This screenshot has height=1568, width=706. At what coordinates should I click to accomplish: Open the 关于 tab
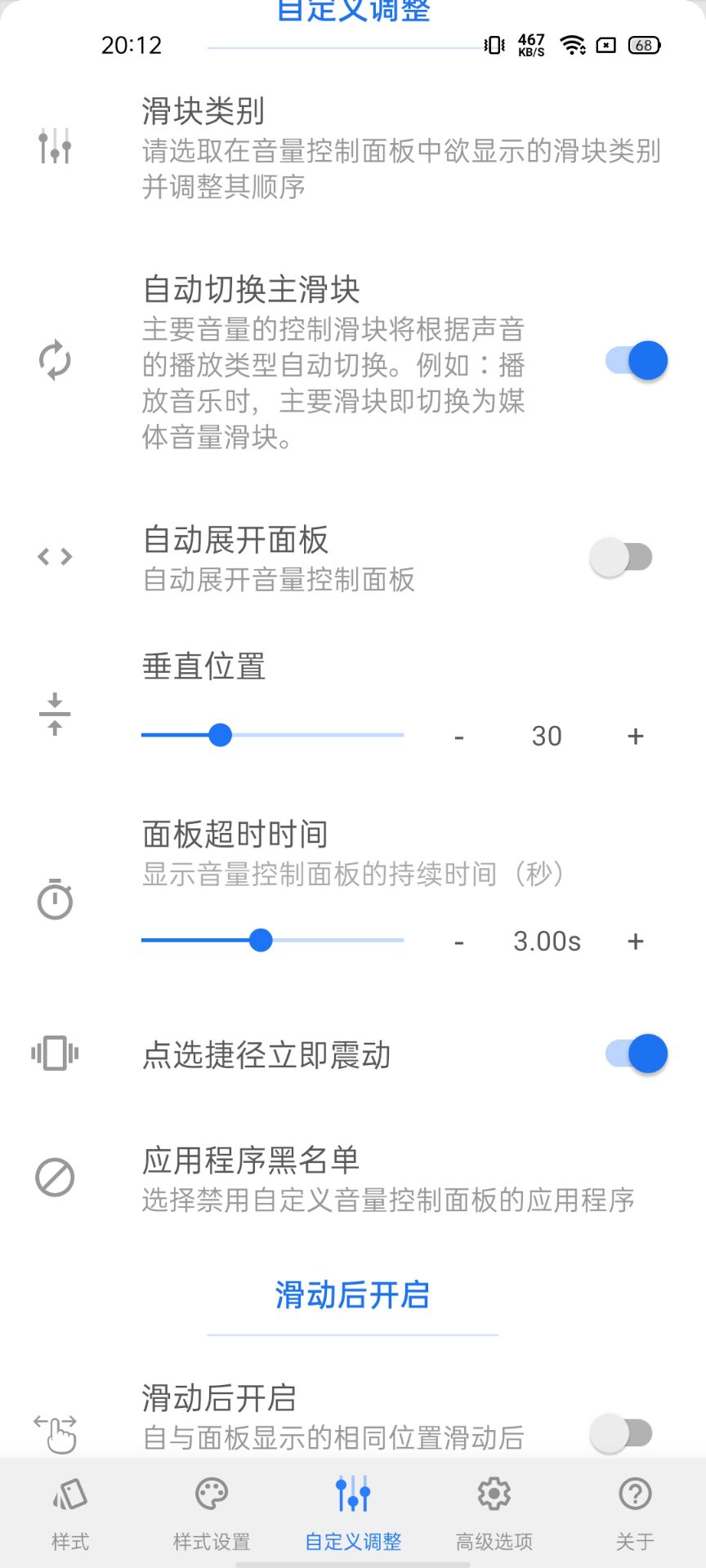635,1512
